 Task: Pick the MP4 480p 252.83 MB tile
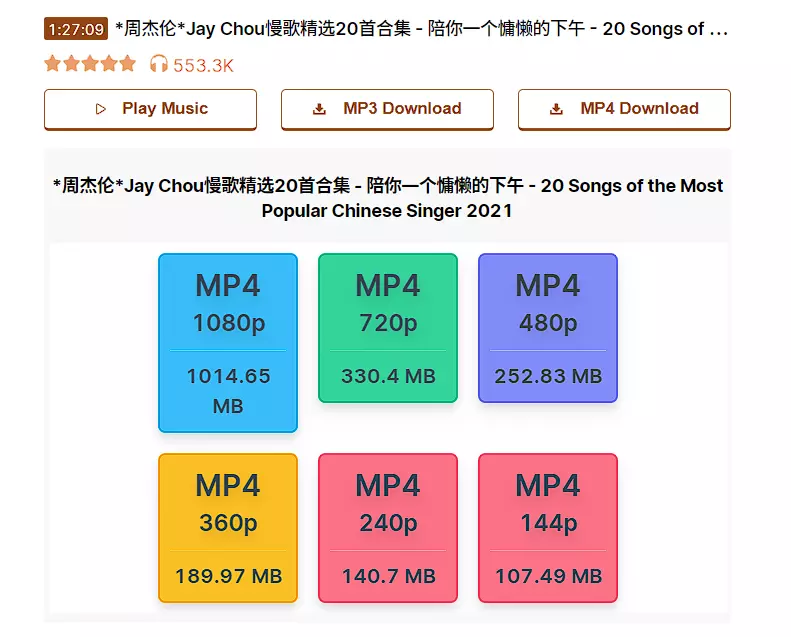click(x=548, y=328)
